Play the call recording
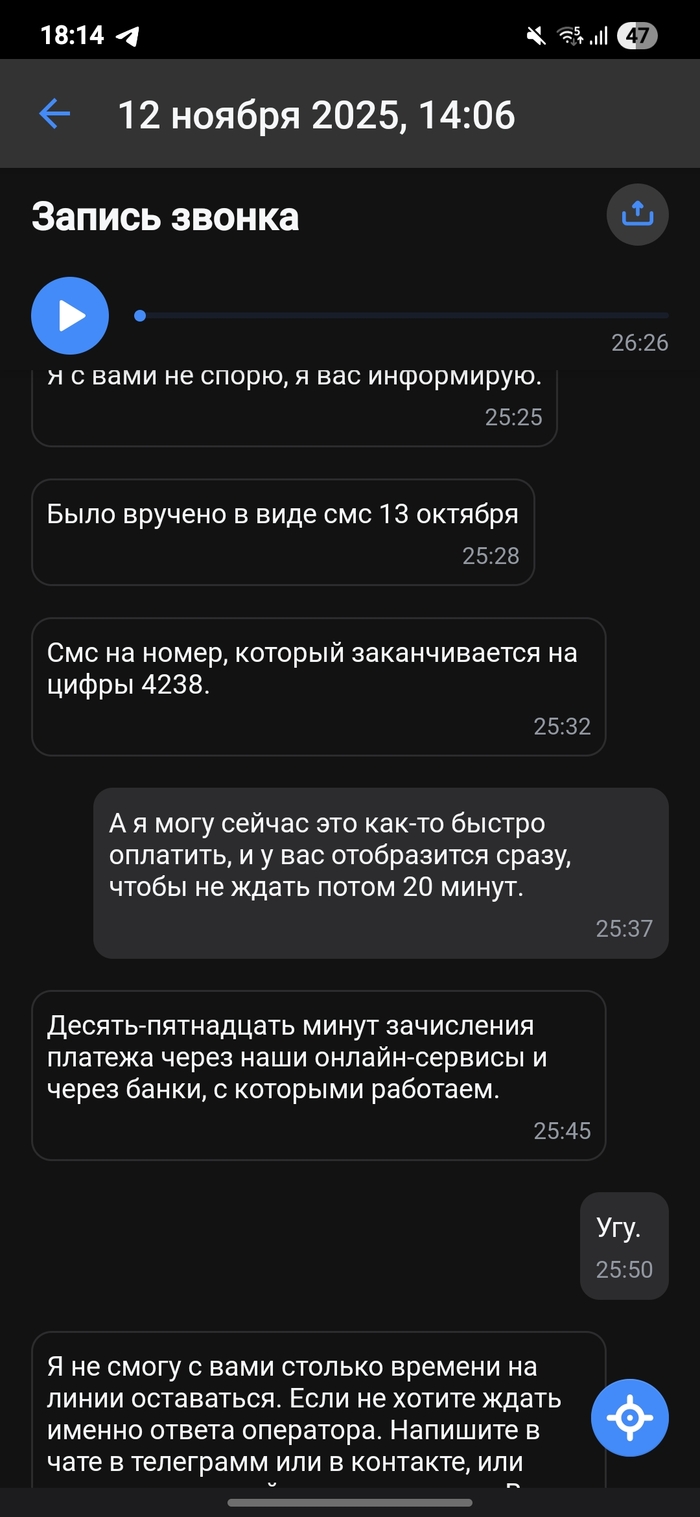This screenshot has height=1517, width=700. pos(70,316)
